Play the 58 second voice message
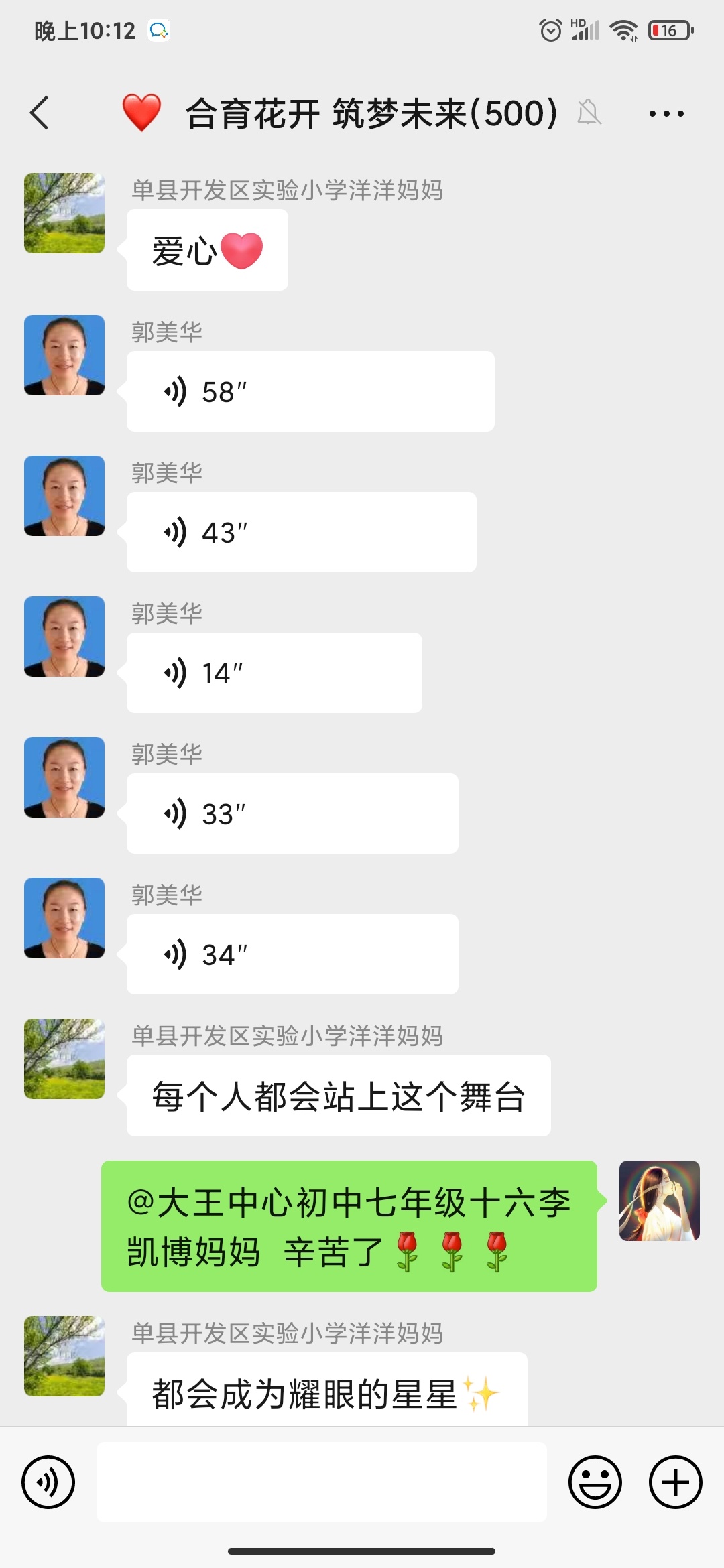Screen dimensions: 724x1568 pyautogui.click(x=308, y=390)
